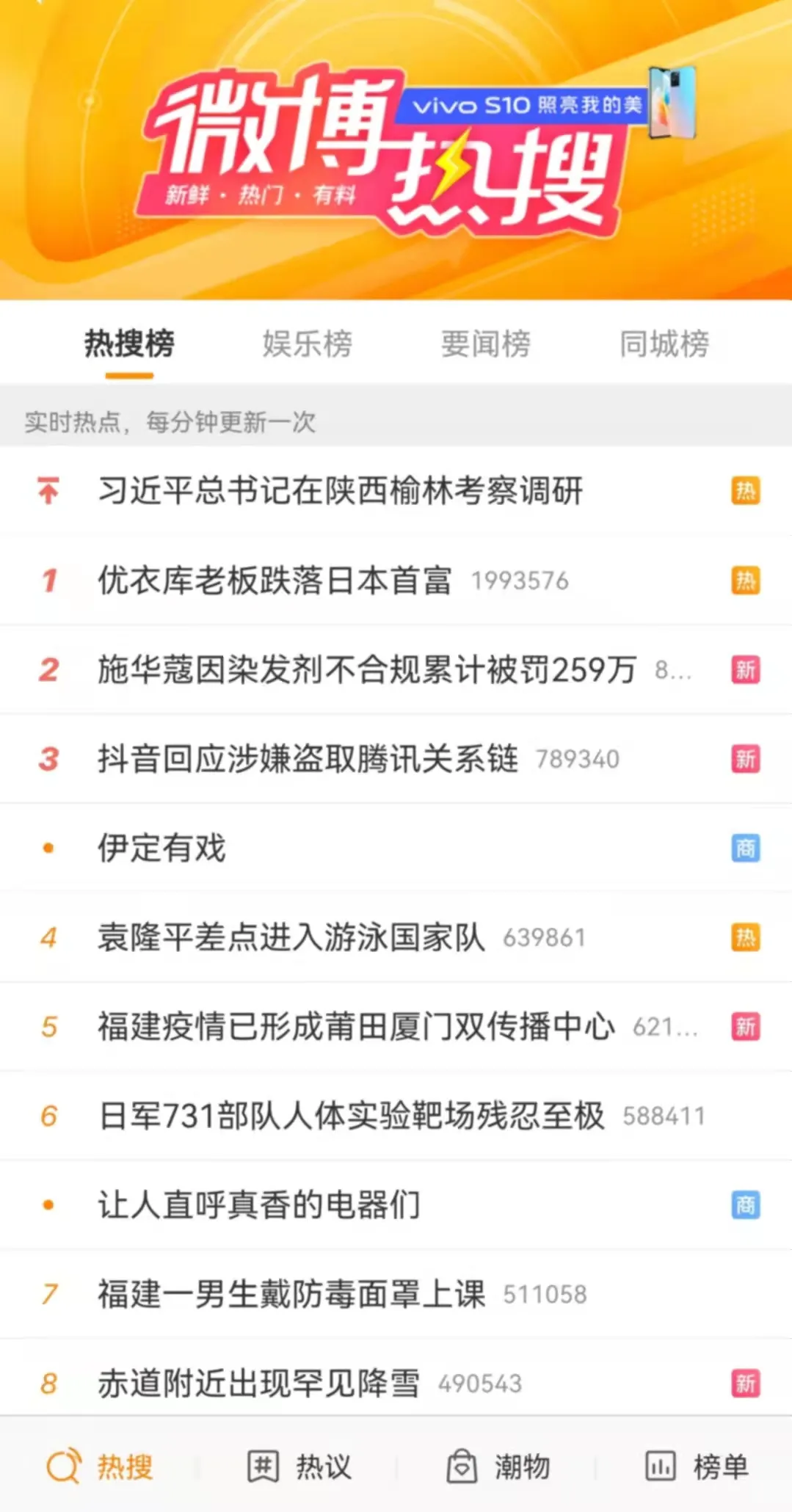This screenshot has height=1512, width=792.
Task: Open the promoted topic 伊定有戏
Action: [162, 848]
